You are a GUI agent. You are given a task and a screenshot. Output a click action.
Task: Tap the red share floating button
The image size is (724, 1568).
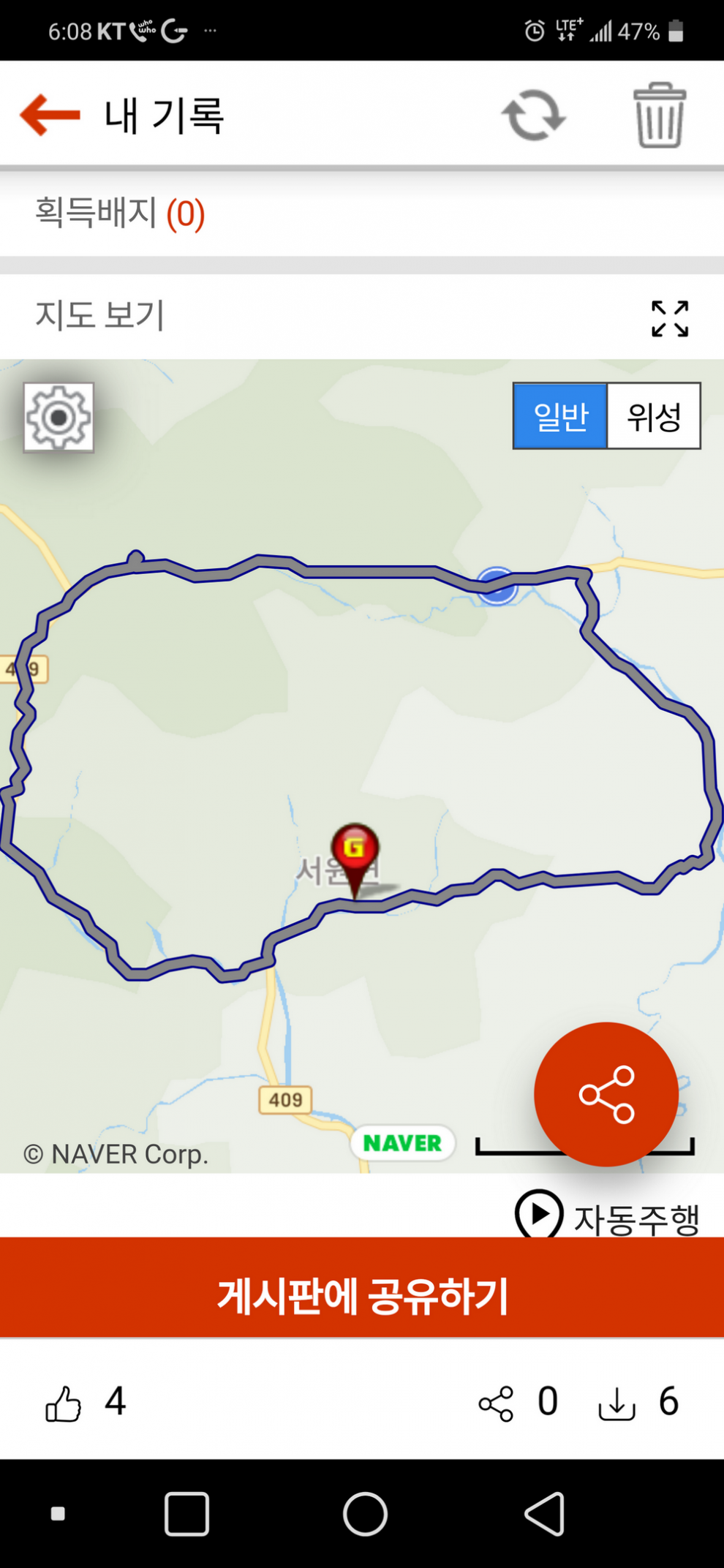point(606,1094)
